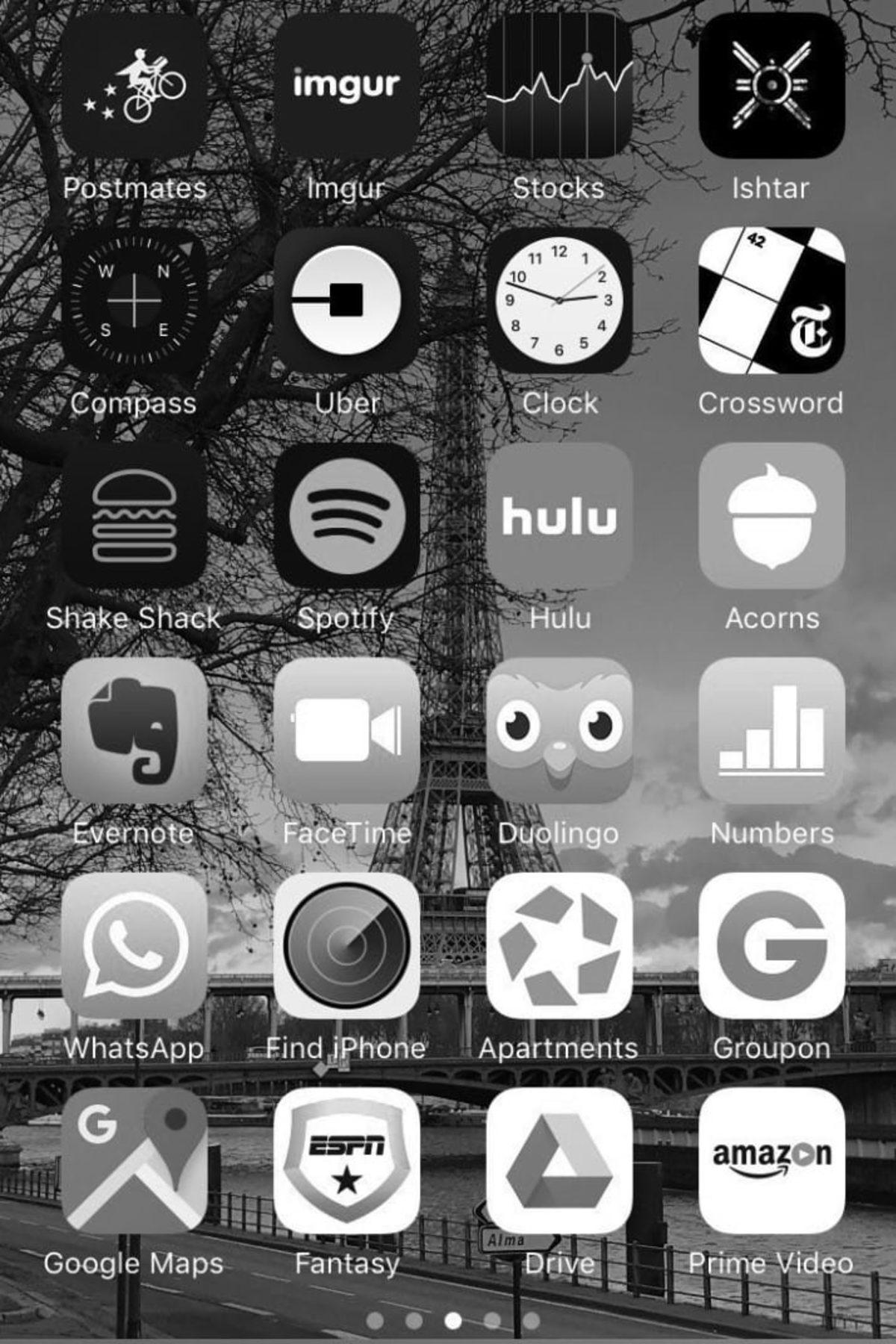
Task: Open the Numbers spreadsheet app
Action: pyautogui.click(x=772, y=732)
